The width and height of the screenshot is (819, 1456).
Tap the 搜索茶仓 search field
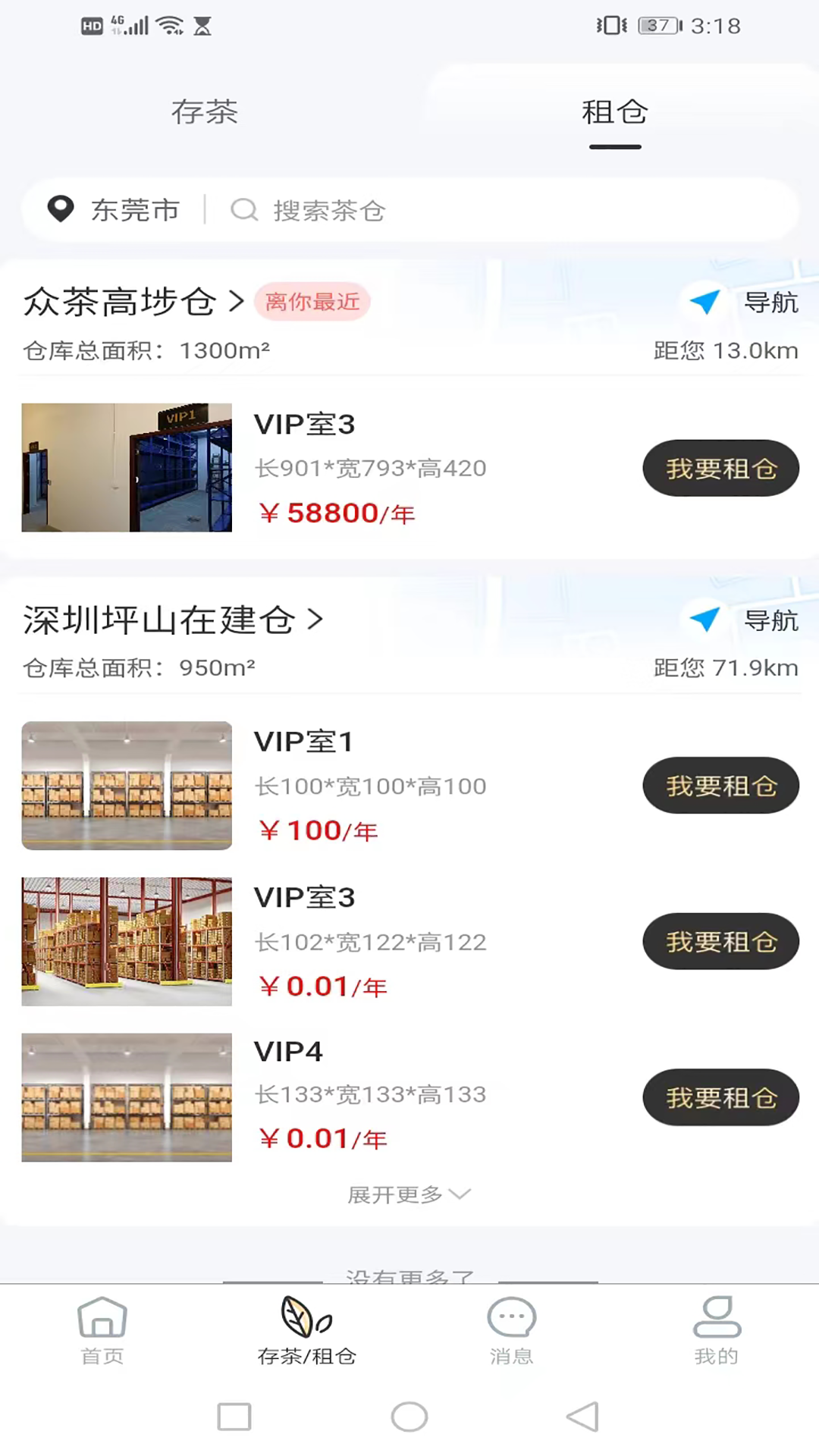tap(500, 210)
